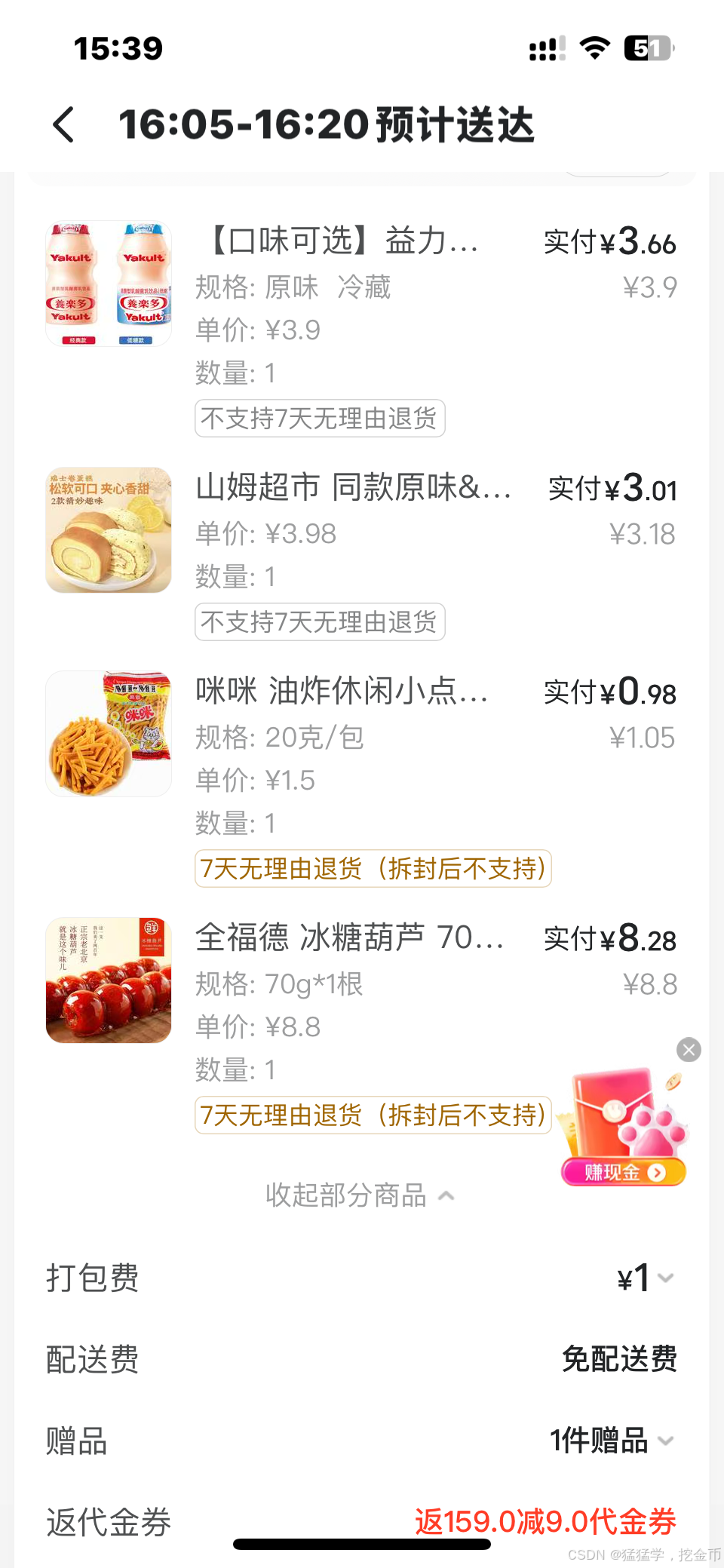Go back using the top-left arrow

(x=64, y=124)
